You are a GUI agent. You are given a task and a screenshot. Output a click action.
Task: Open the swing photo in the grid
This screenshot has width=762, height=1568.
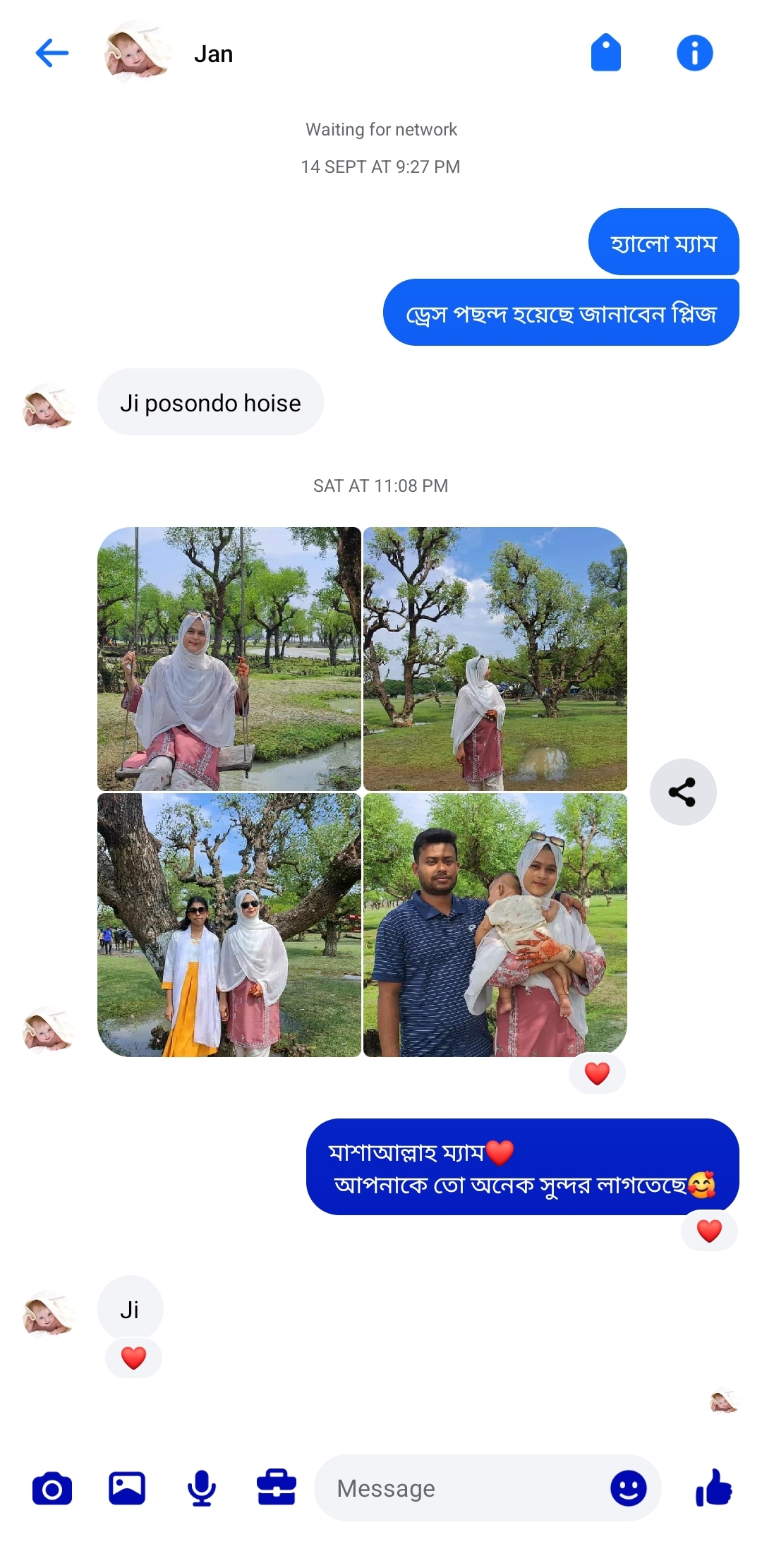point(229,658)
